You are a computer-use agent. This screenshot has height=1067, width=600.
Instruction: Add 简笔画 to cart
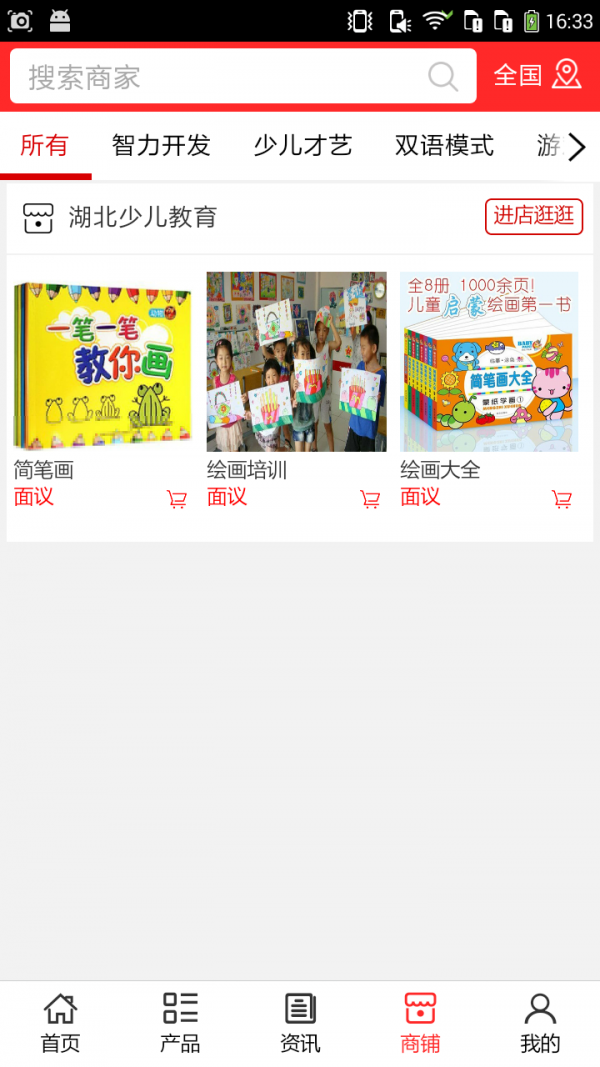pyautogui.click(x=177, y=499)
